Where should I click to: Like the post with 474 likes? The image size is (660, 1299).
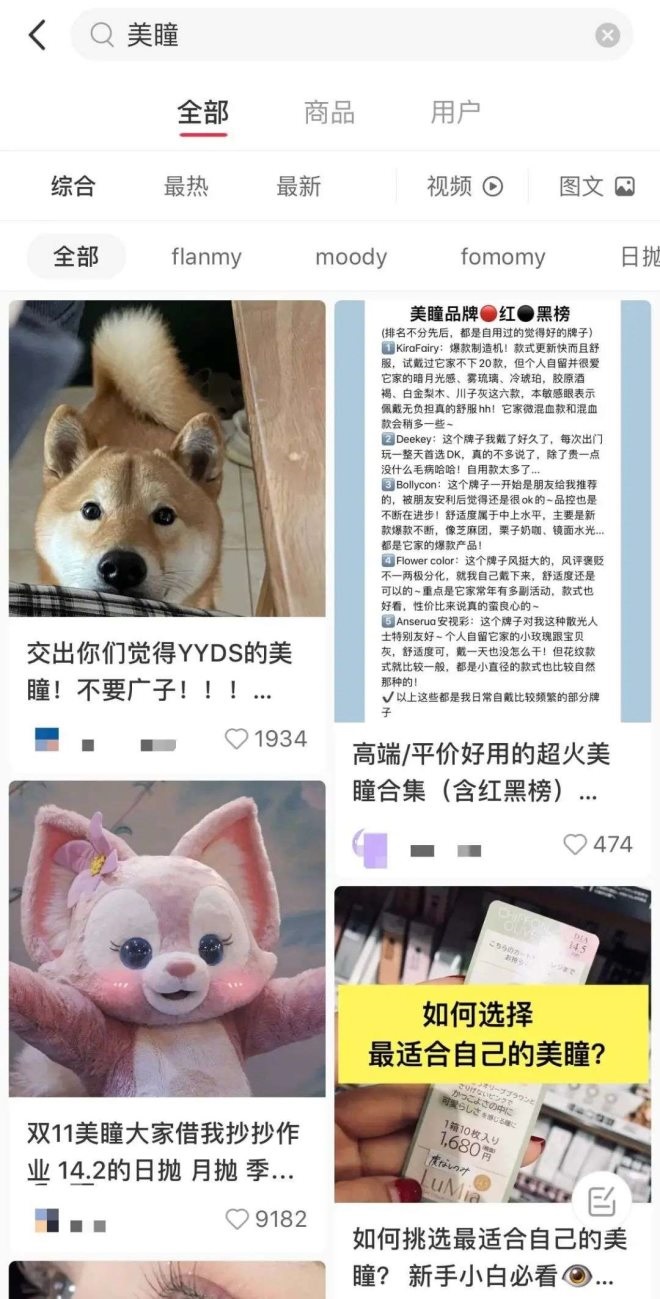click(x=575, y=845)
